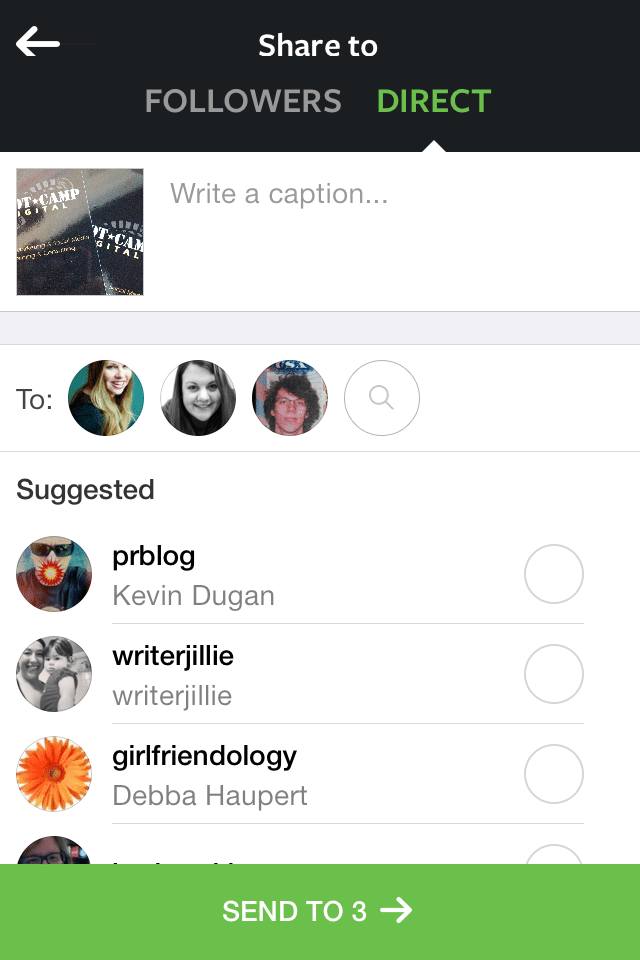Tap Send to 3 button
This screenshot has height=960, width=640.
pos(320,911)
